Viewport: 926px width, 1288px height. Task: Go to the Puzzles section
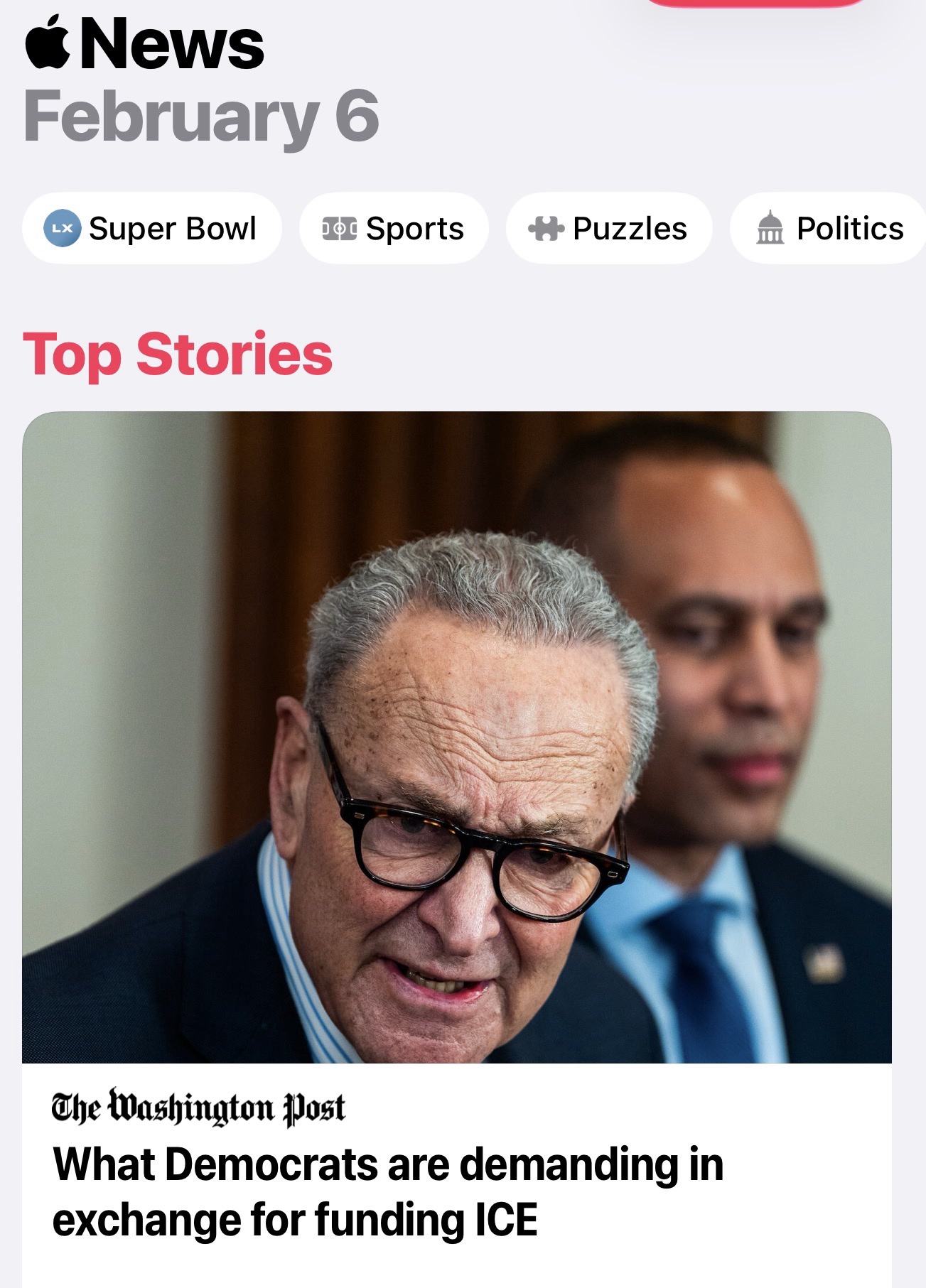(608, 229)
